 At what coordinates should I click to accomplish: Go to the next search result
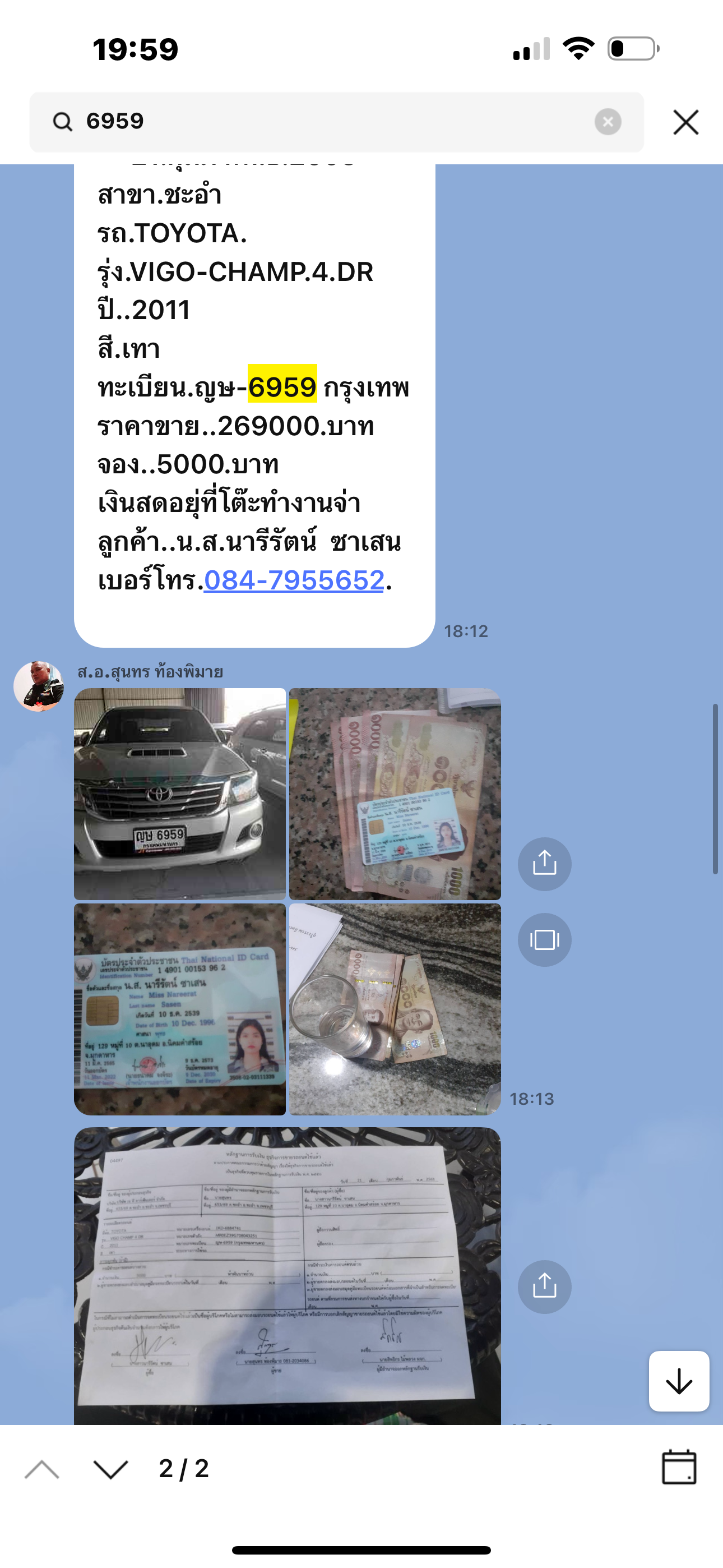[x=111, y=1469]
